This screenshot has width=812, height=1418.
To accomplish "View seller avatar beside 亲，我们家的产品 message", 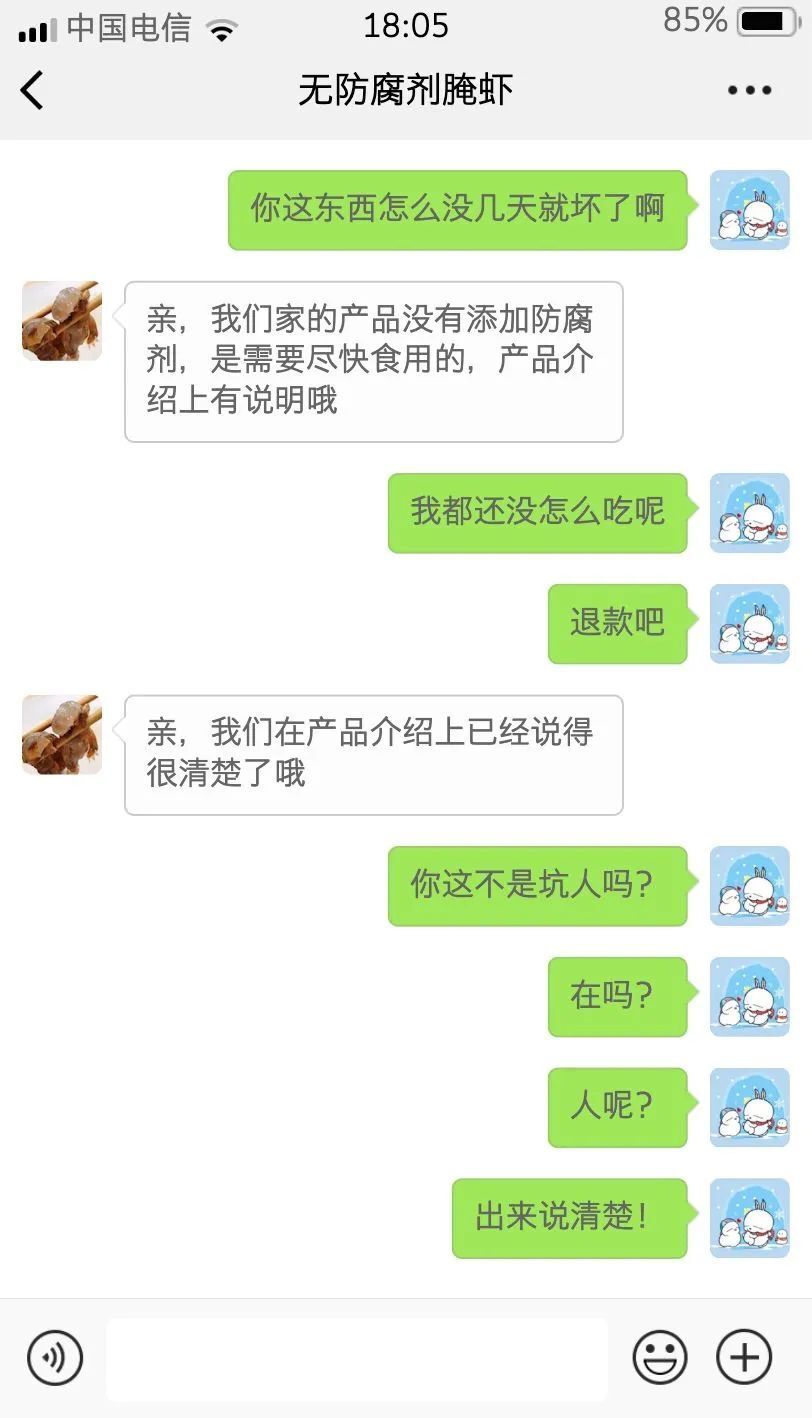I will pos(62,321).
